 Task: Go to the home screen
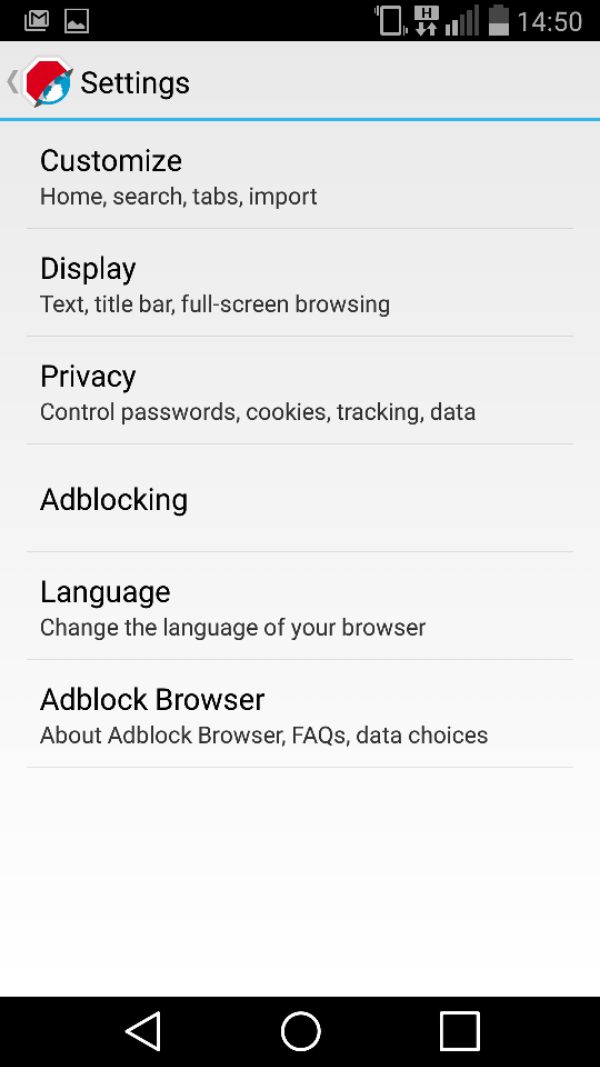click(x=300, y=1031)
